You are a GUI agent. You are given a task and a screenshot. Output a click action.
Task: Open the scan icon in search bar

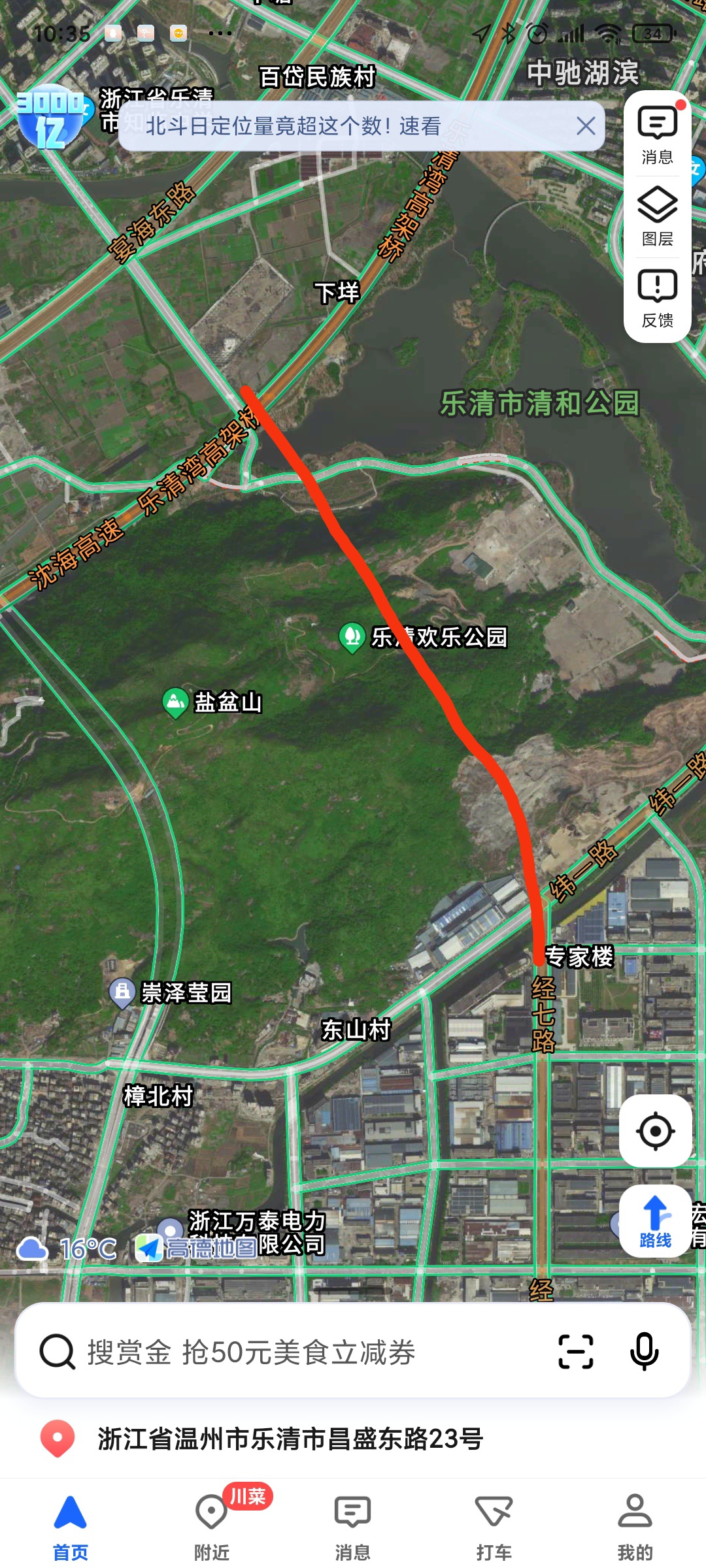tap(576, 1352)
